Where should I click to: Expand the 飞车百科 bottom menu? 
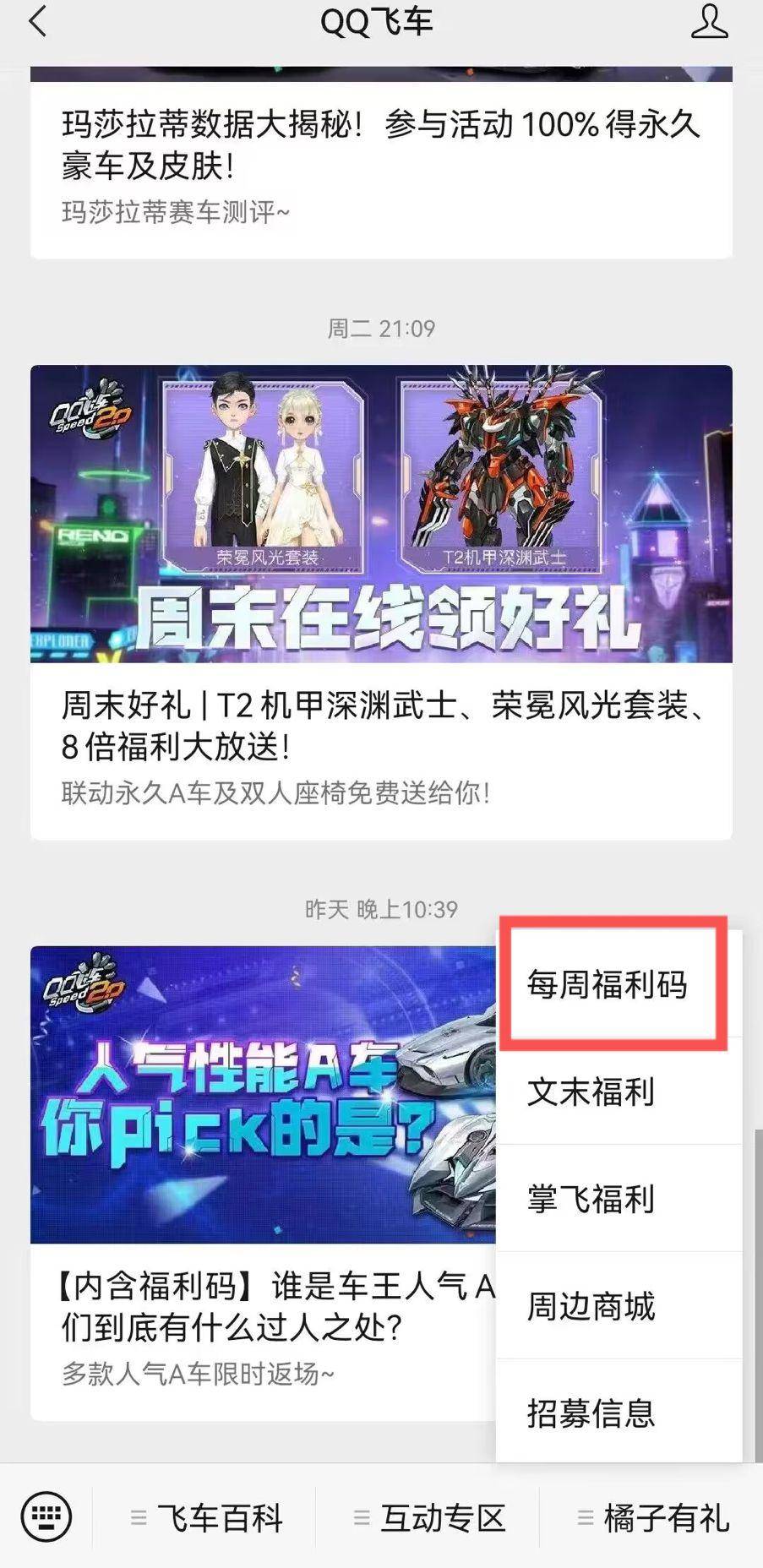pos(208,1518)
